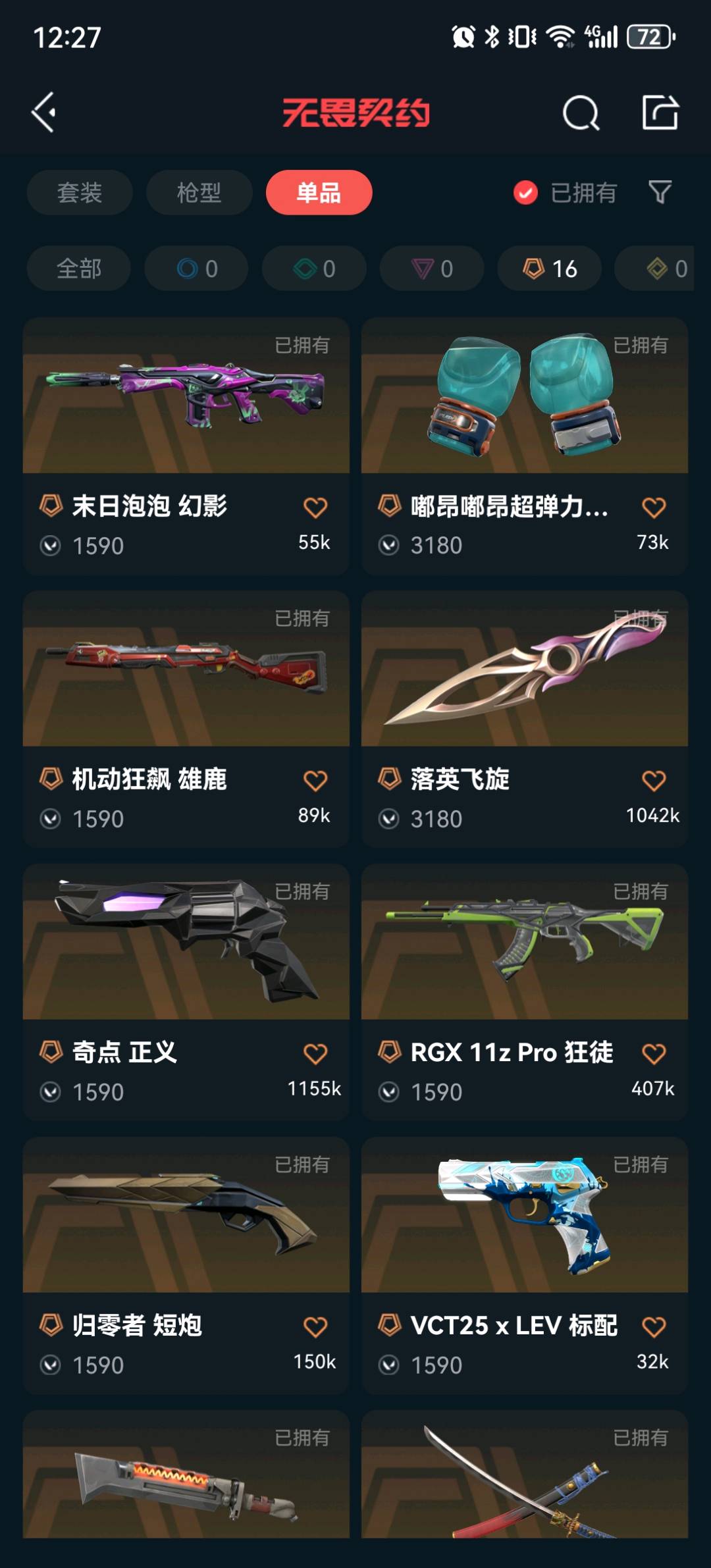This screenshot has width=711, height=1568.
Task: Like the VCT25 x LEV 标配 skin
Action: coord(653,1326)
